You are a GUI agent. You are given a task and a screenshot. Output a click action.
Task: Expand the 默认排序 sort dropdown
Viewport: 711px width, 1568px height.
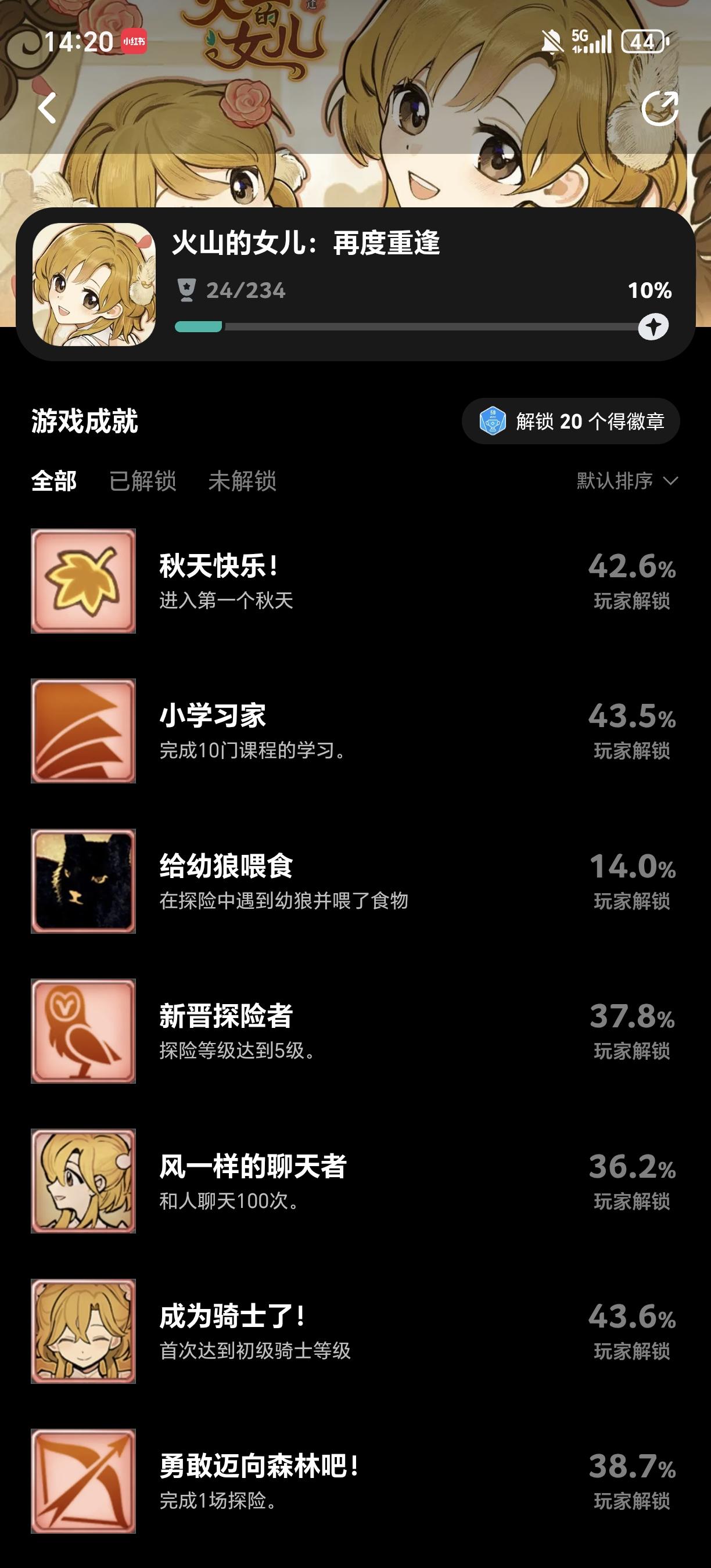pos(627,481)
